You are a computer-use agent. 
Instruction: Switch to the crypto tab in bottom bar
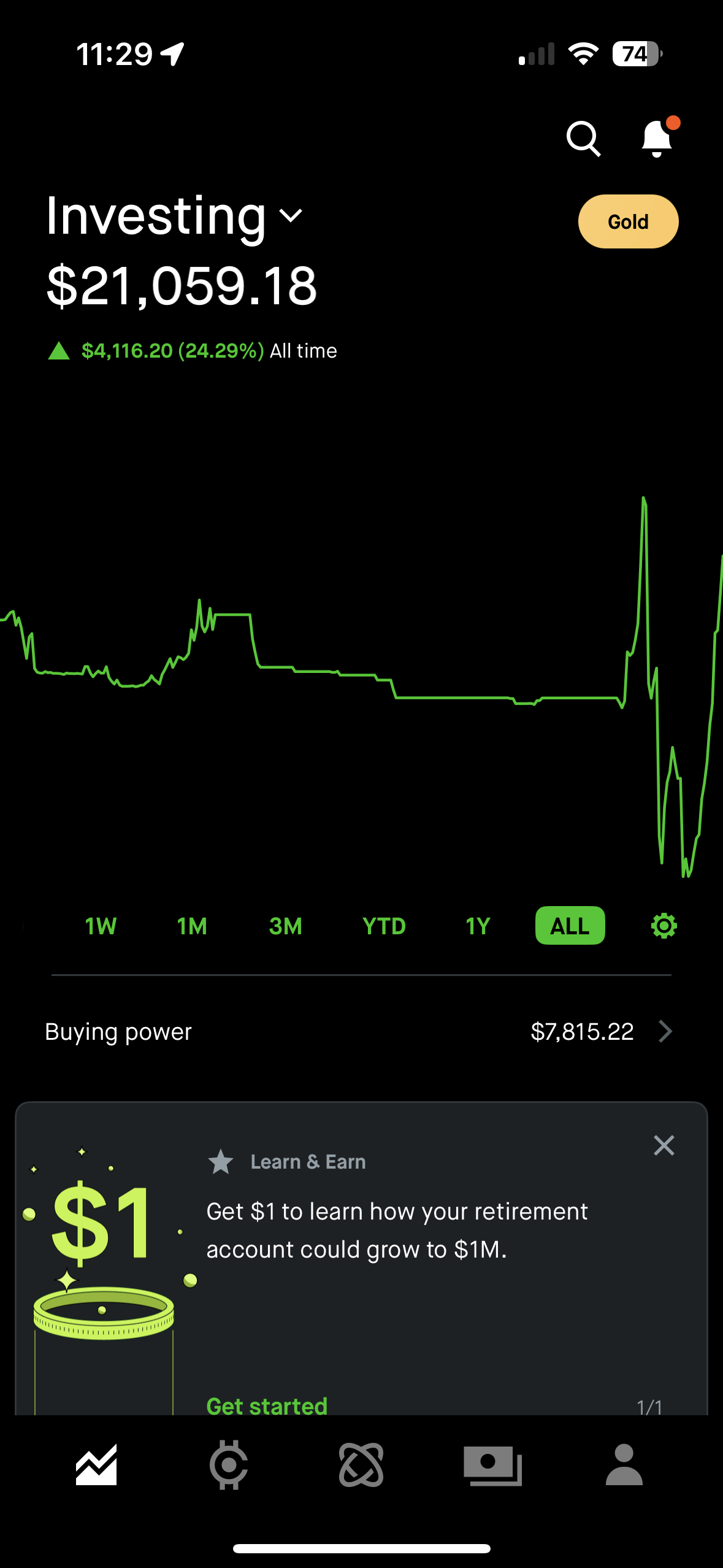229,1465
